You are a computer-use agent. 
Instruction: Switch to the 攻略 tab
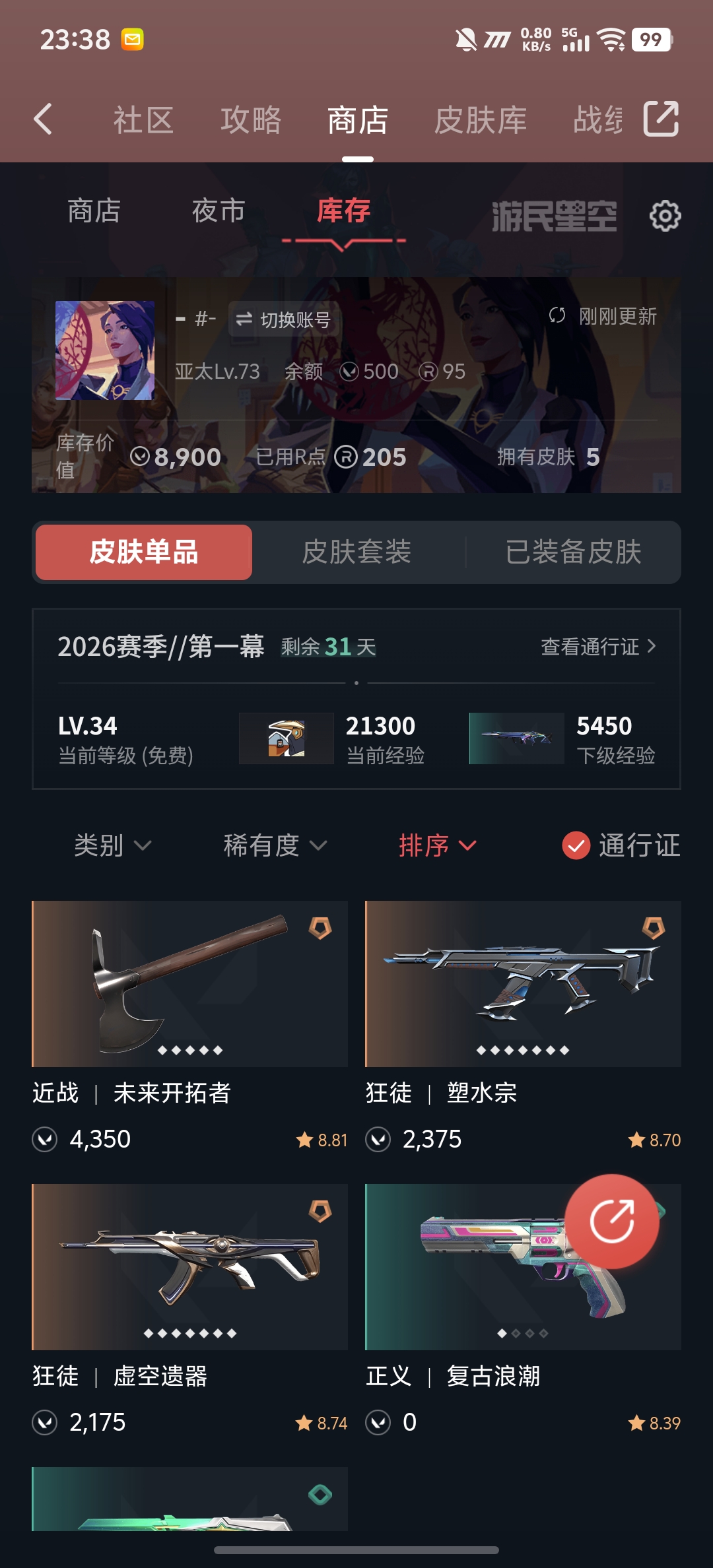(251, 121)
